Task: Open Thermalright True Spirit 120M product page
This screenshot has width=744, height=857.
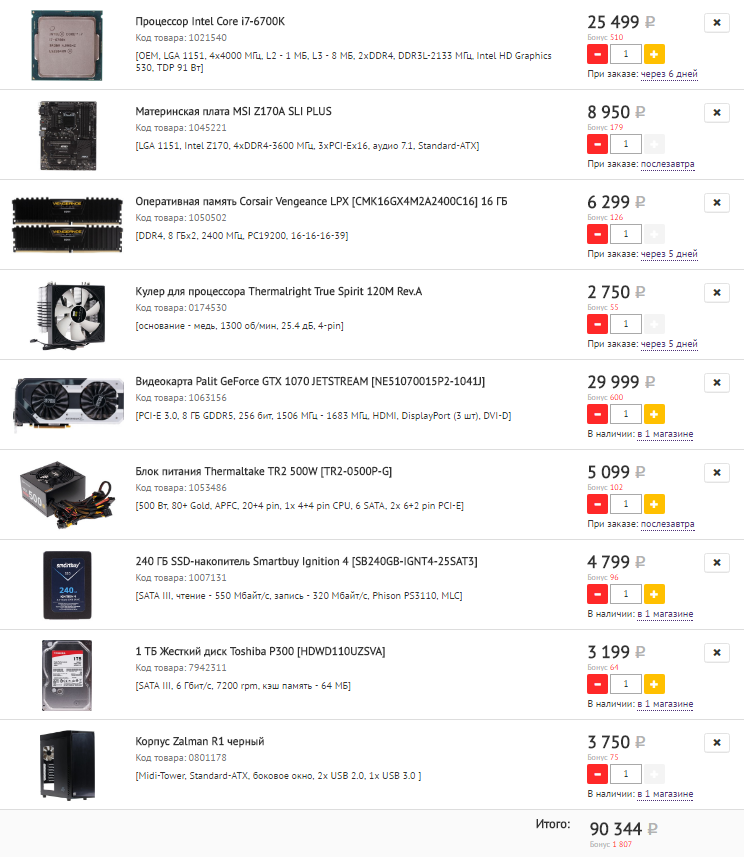Action: 278,291
